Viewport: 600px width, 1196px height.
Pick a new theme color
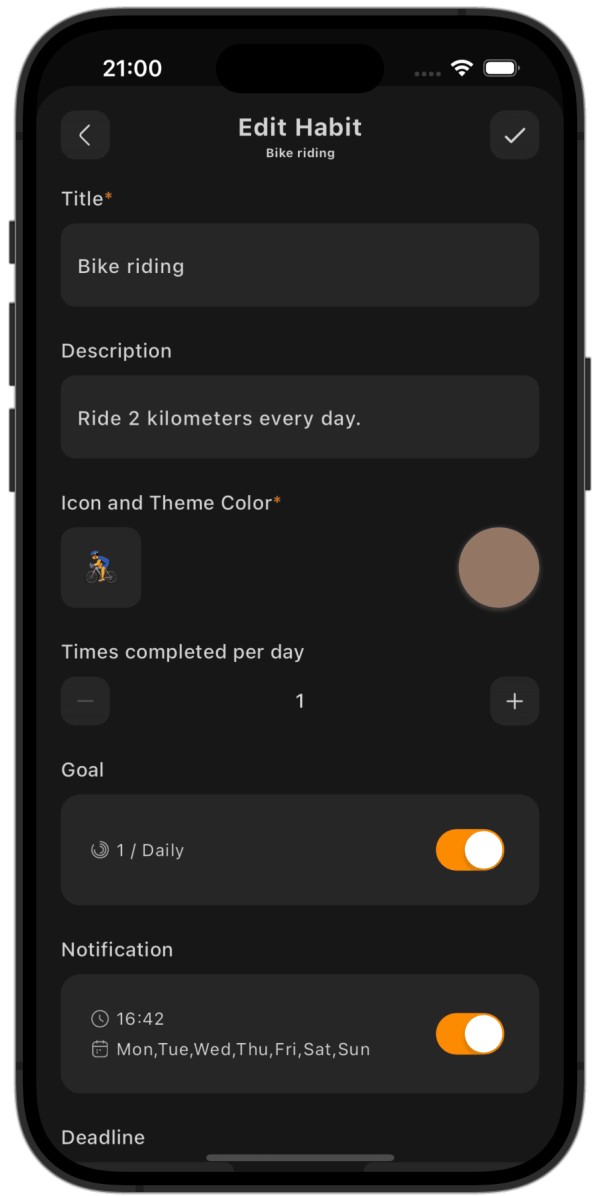click(x=498, y=568)
